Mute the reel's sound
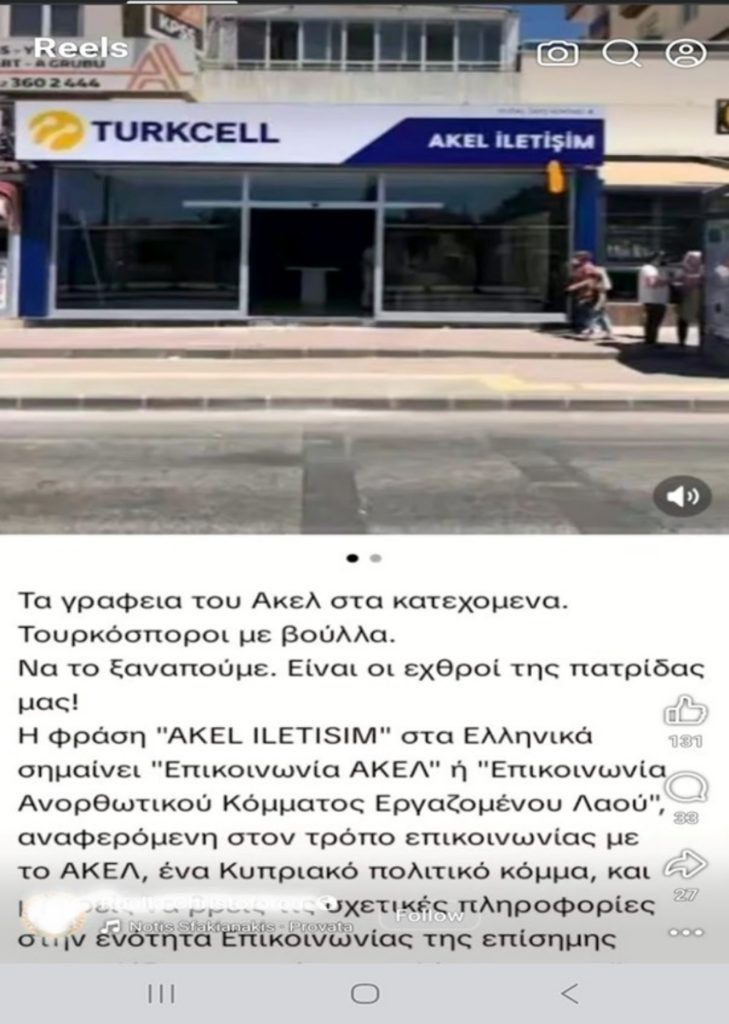This screenshot has width=729, height=1024. (x=682, y=496)
